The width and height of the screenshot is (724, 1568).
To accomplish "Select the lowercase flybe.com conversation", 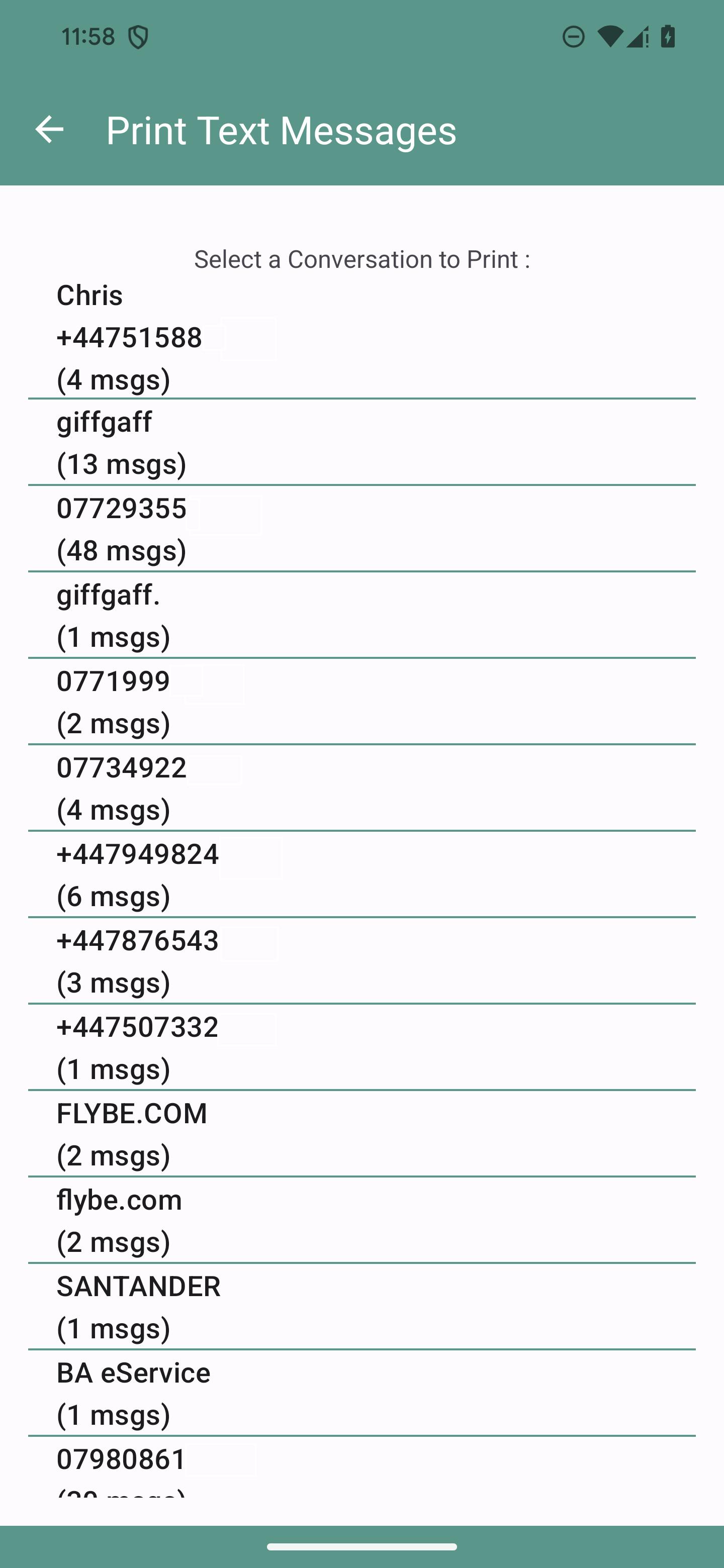I will click(361, 1220).
